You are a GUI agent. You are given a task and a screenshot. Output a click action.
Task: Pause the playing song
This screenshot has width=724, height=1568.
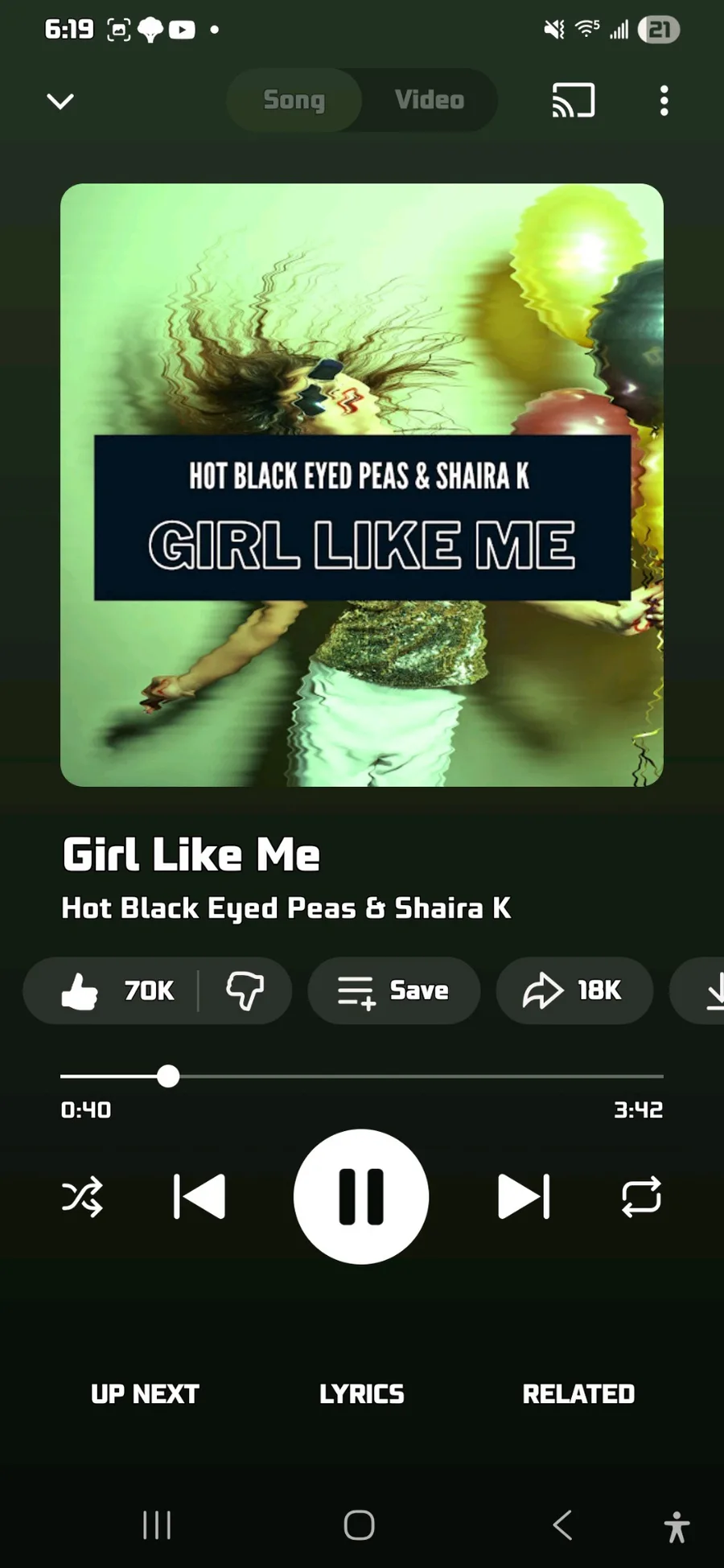pyautogui.click(x=361, y=1196)
